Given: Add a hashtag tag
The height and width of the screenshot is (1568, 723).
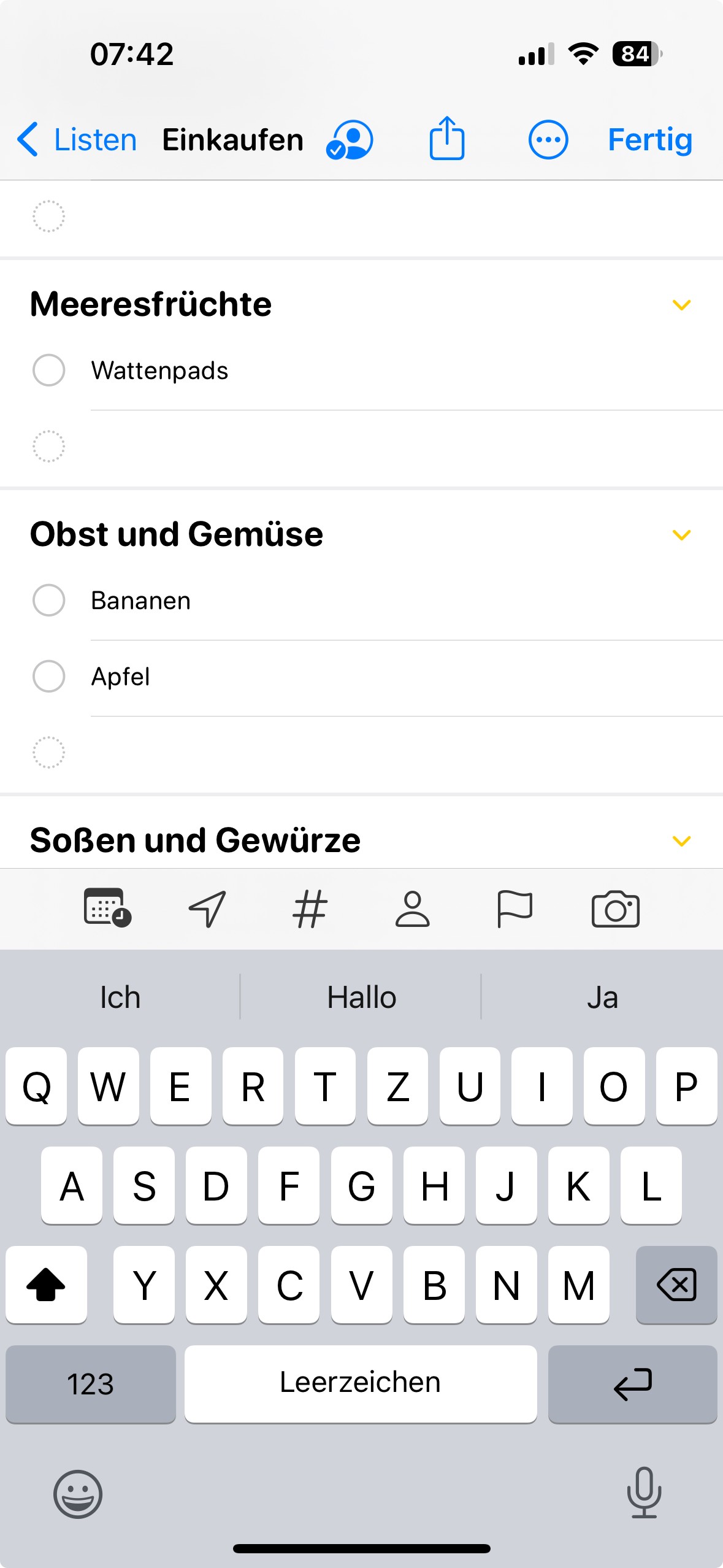Looking at the screenshot, I should tap(310, 909).
